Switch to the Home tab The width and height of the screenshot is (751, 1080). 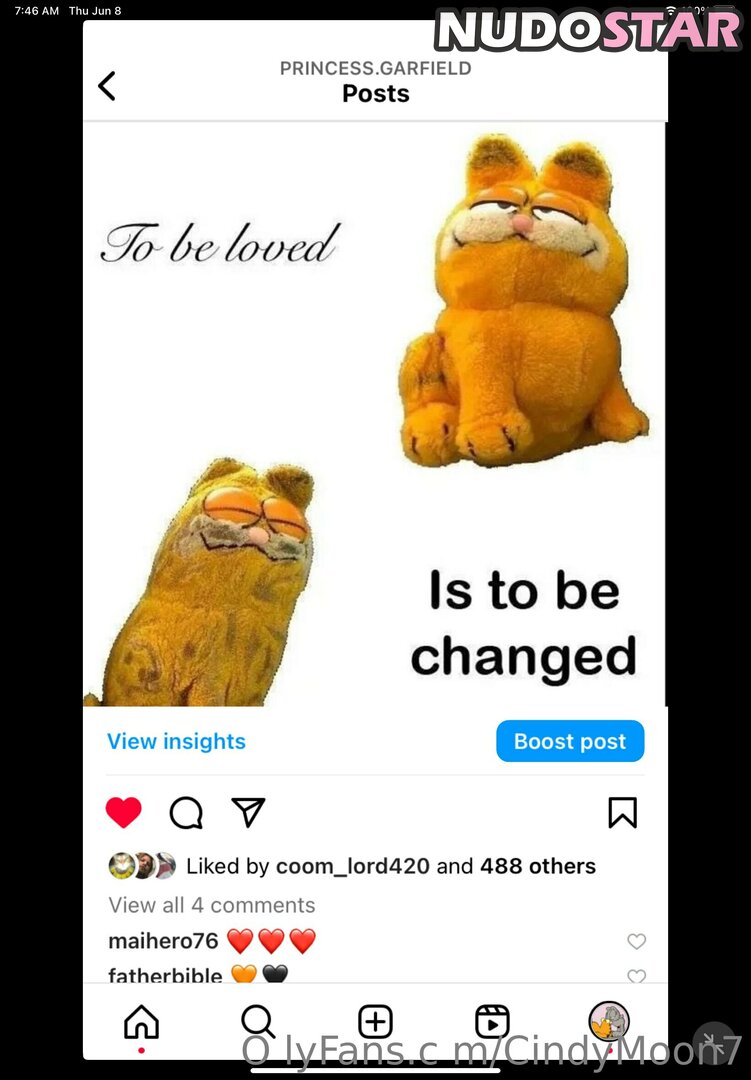pos(141,1022)
